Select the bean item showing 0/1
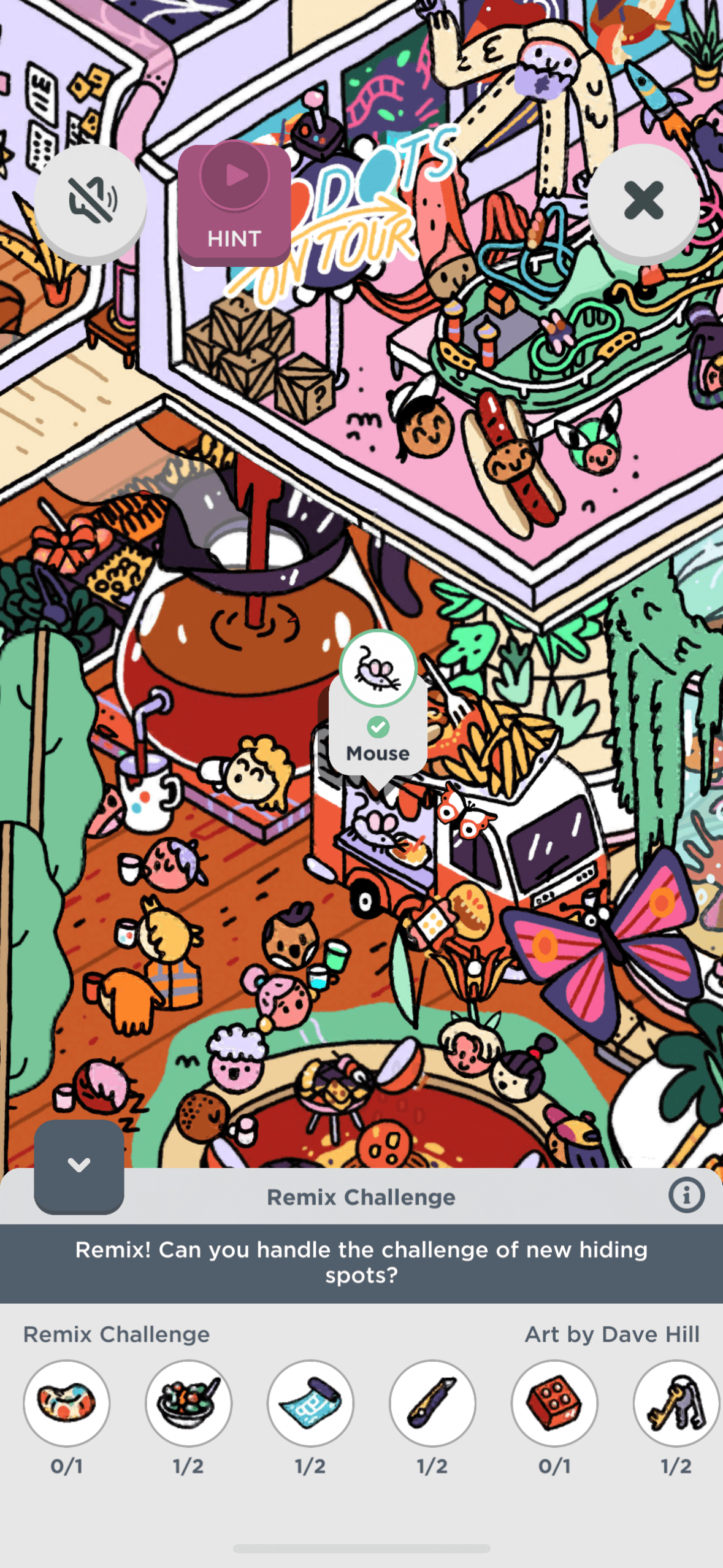Screen dimensions: 723x1568 66,1403
